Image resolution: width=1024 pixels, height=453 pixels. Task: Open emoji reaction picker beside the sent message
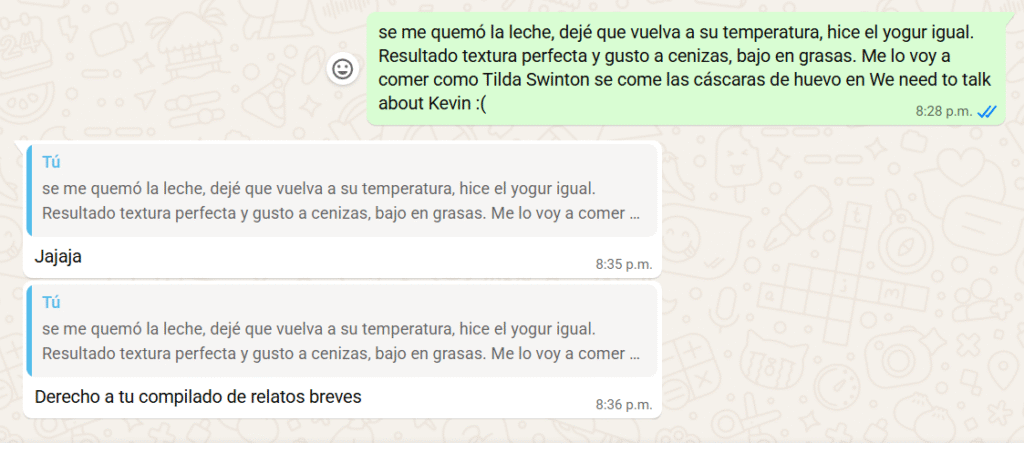[x=343, y=69]
